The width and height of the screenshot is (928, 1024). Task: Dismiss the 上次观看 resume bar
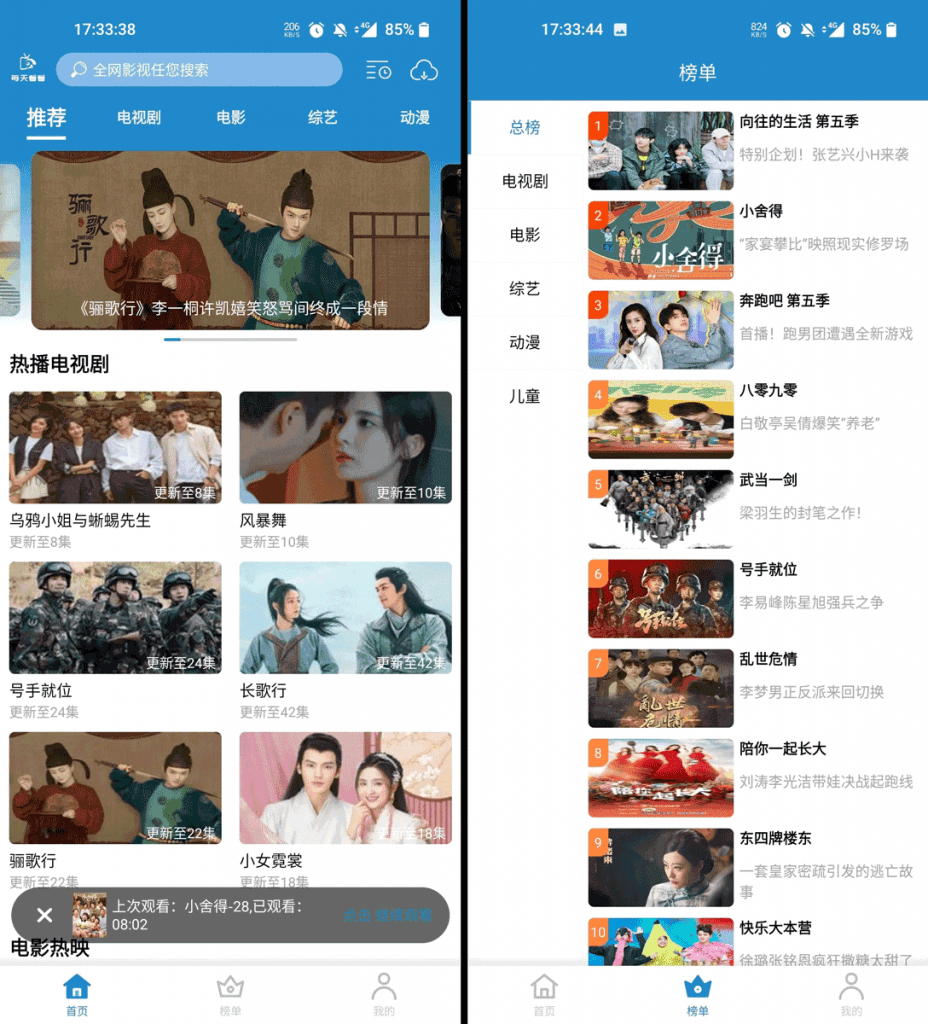point(44,915)
